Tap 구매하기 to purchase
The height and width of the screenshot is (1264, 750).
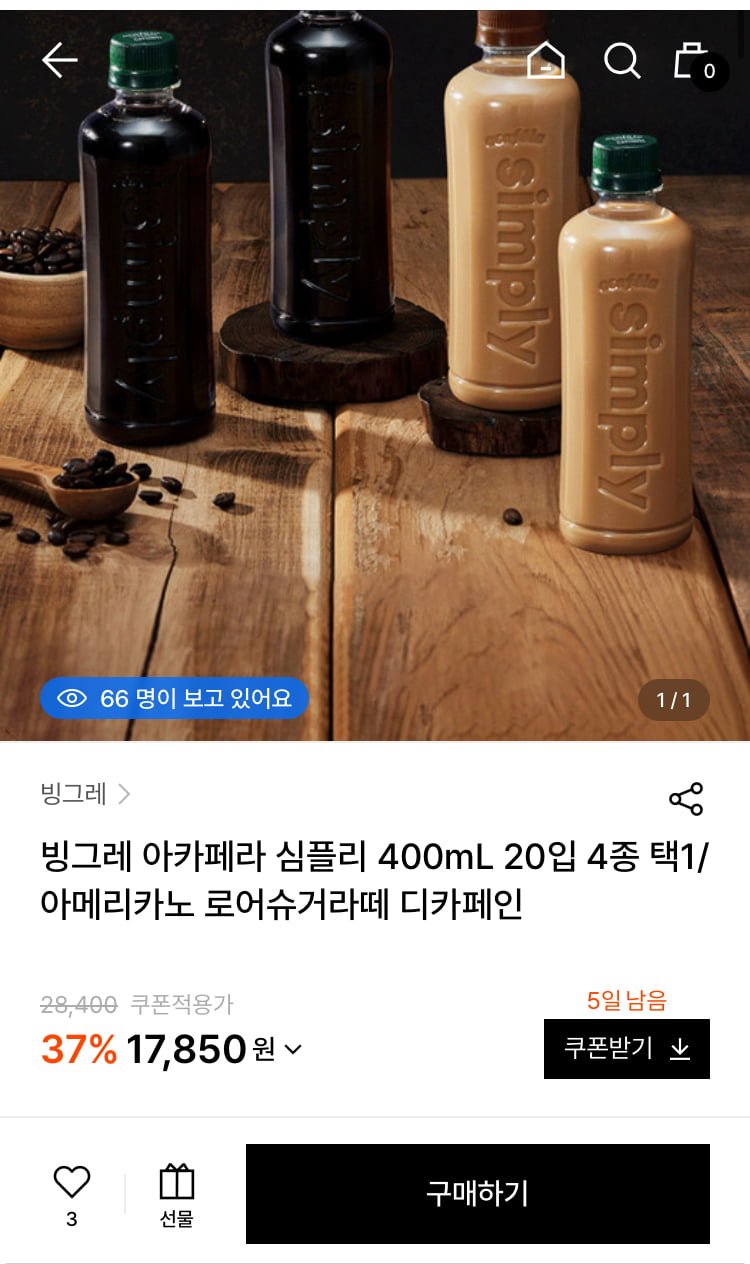click(478, 1193)
